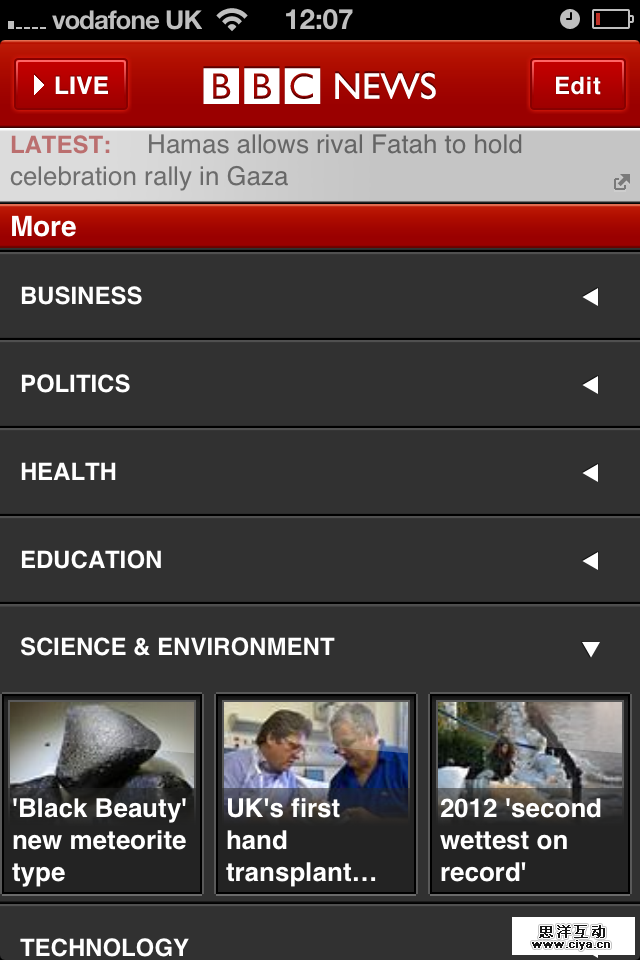This screenshot has width=640, height=960.
Task: Expand the Education section
Action: point(320,560)
